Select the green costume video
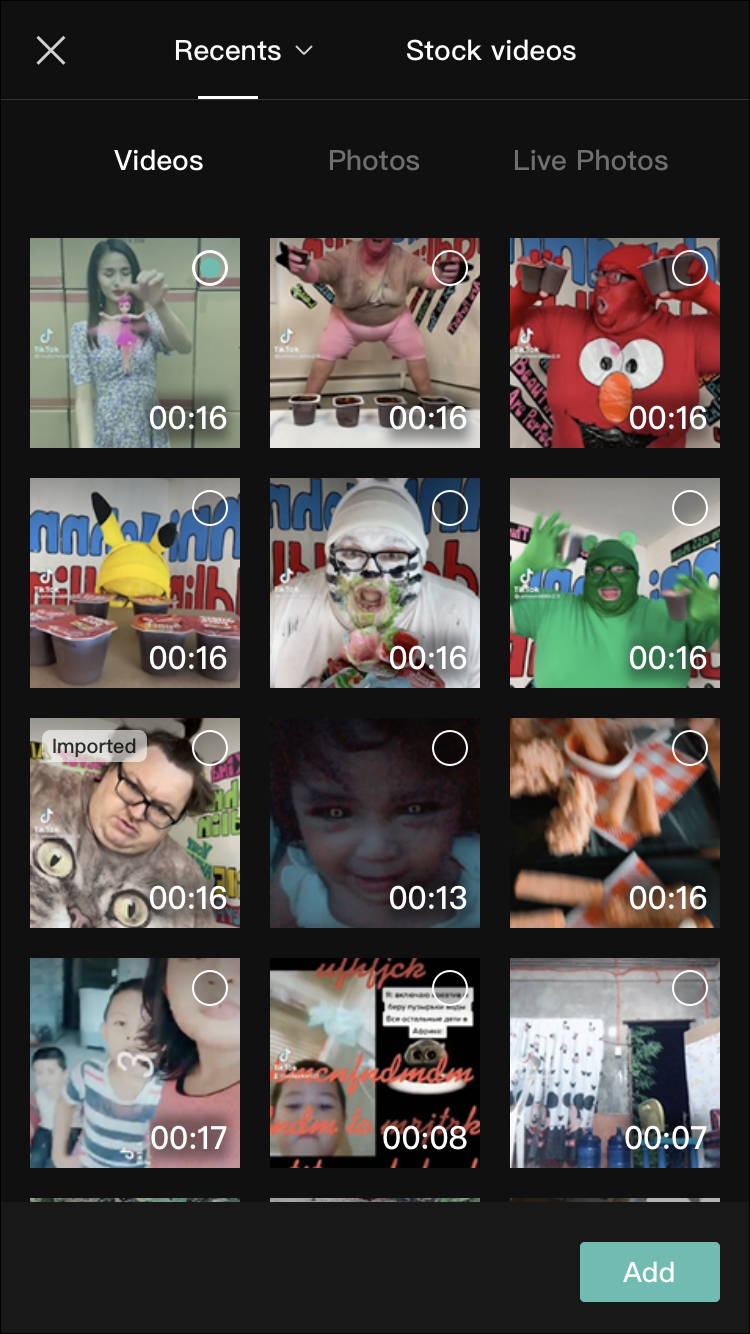 click(x=690, y=508)
